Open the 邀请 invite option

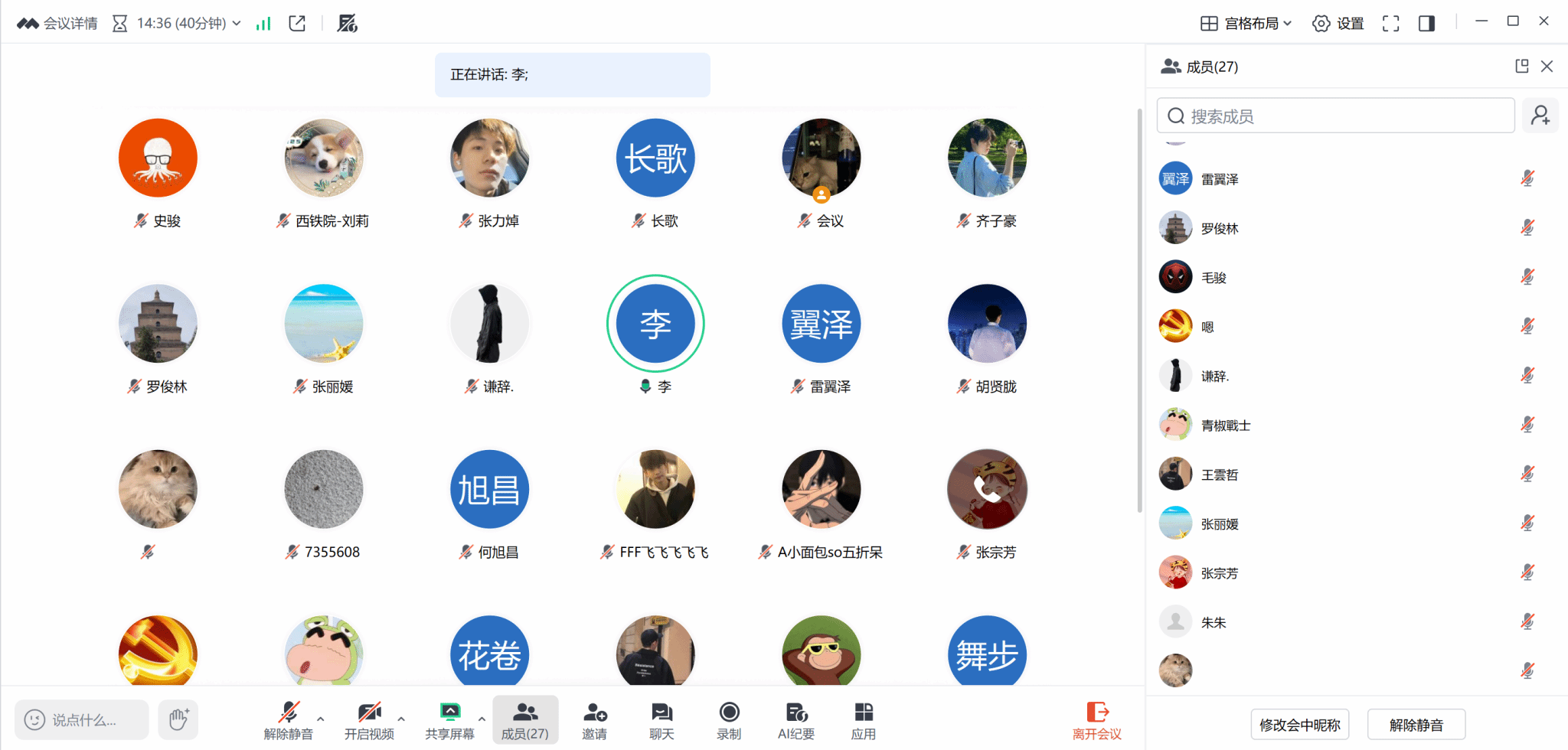pos(594,719)
